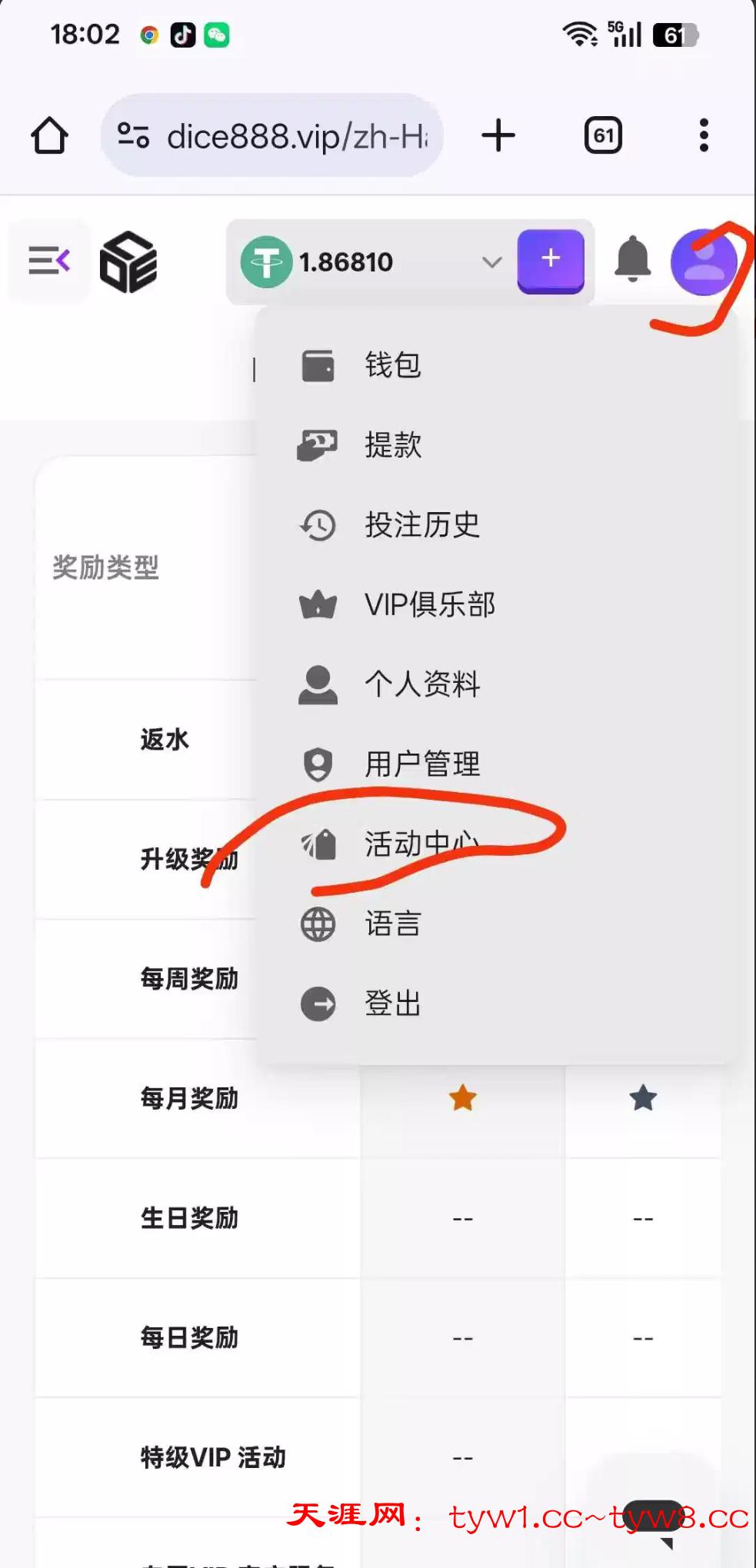This screenshot has height=1568, width=756.
Task: Toggle the site's side drawer menu
Action: pyautogui.click(x=49, y=261)
